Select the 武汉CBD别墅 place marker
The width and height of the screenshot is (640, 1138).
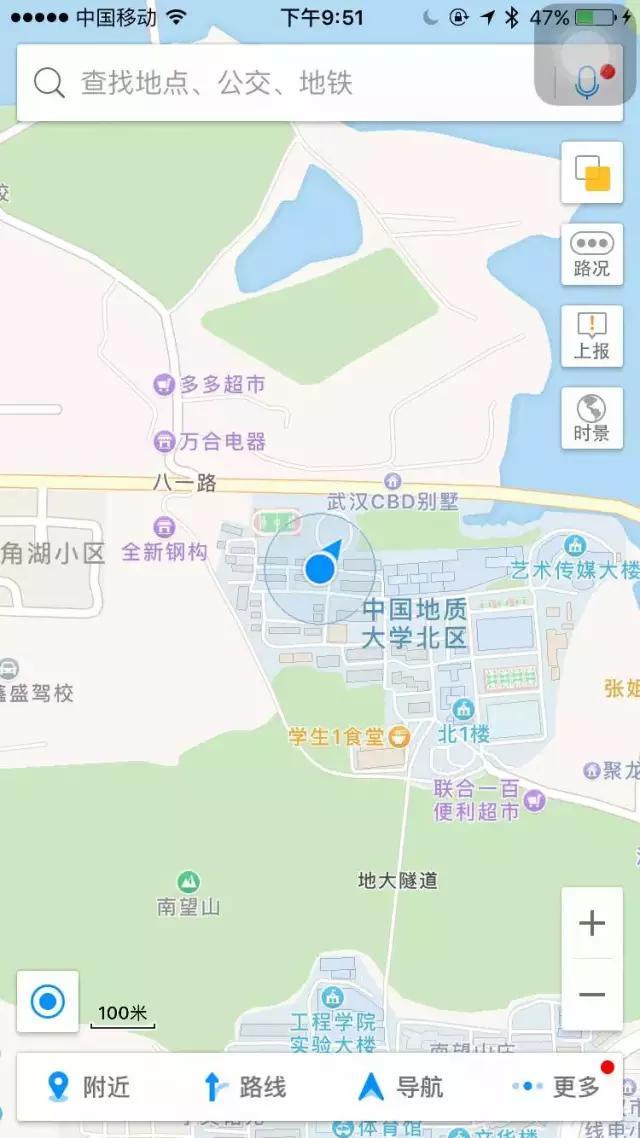[393, 482]
